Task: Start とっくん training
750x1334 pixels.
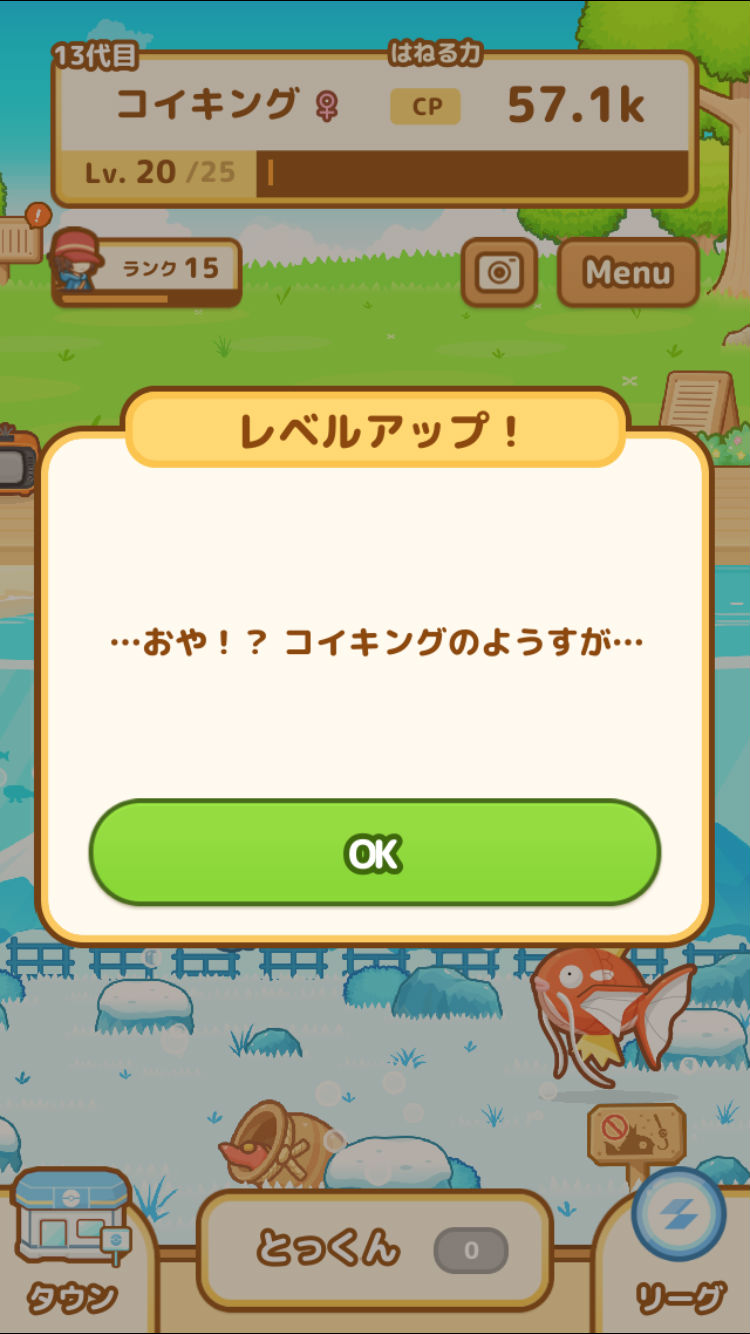Action: [375, 1249]
